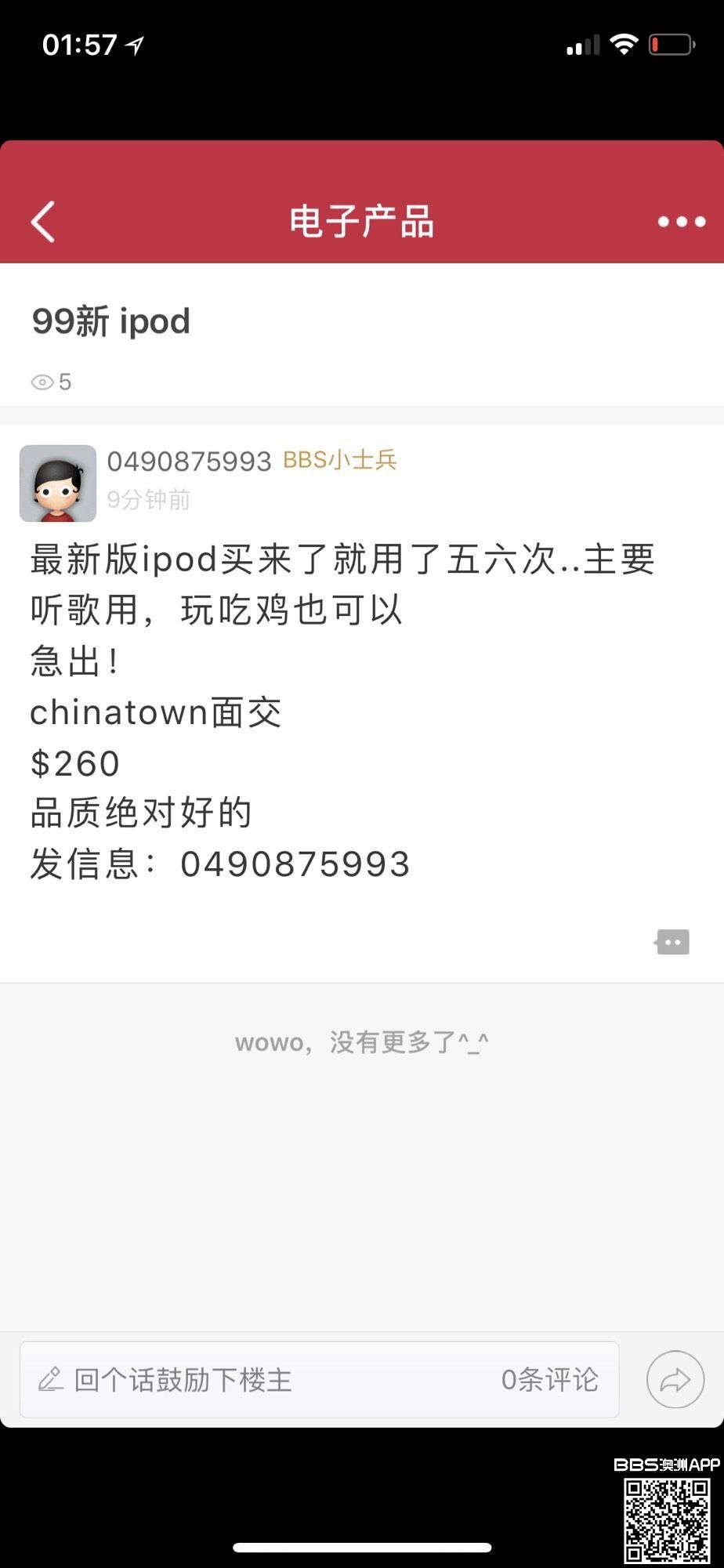The height and width of the screenshot is (1568, 724).
Task: Open the username 0490875993 profile
Action: [189, 462]
